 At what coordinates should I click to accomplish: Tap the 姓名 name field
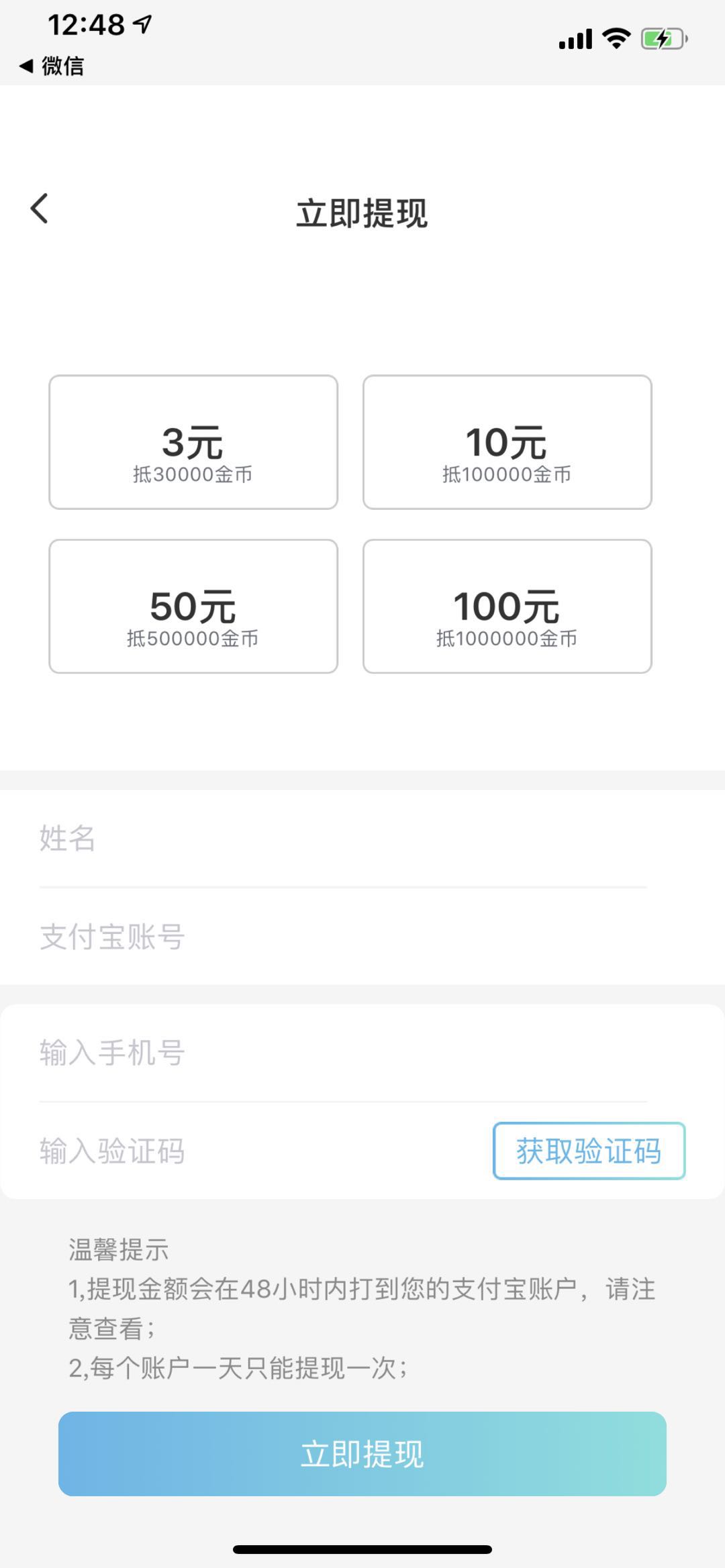[342, 839]
